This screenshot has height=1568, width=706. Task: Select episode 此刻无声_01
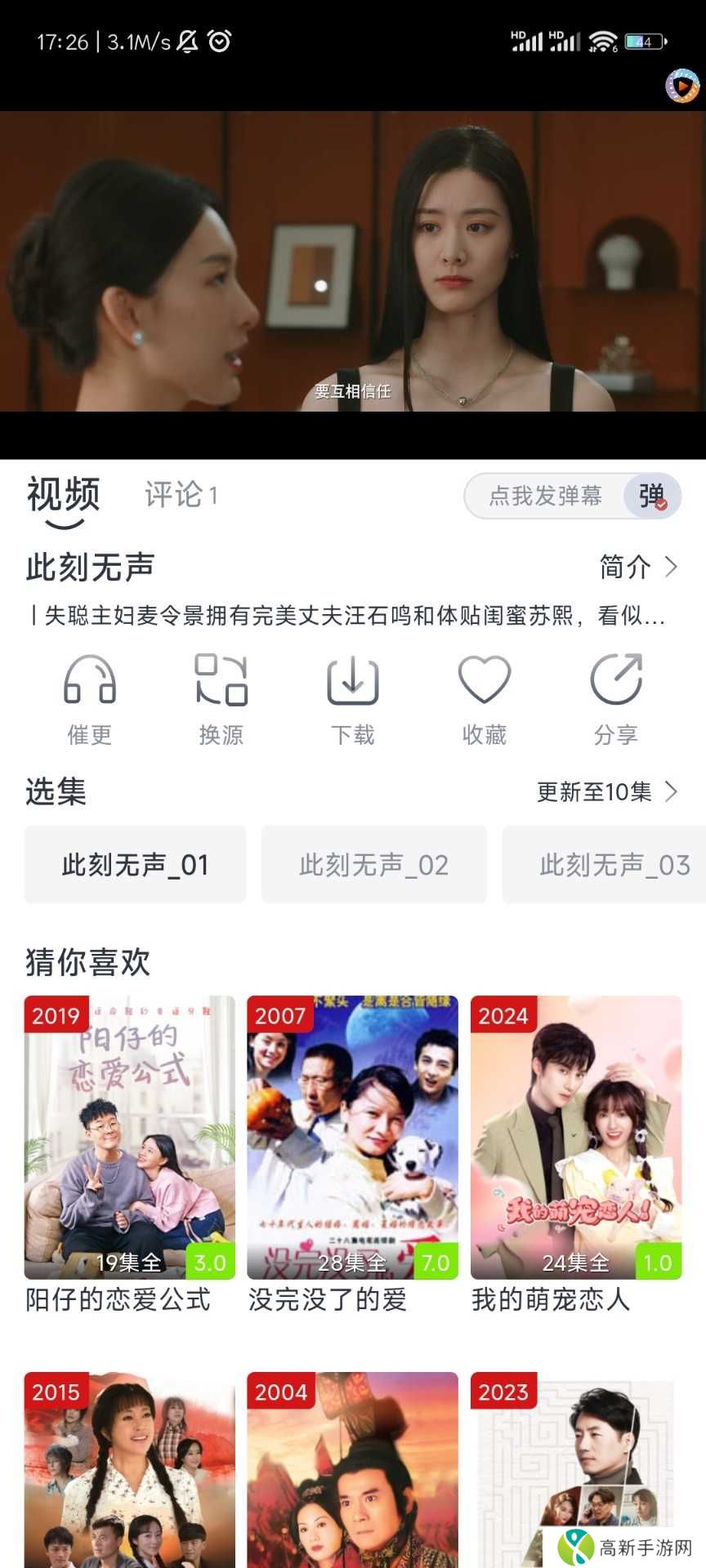pos(136,864)
